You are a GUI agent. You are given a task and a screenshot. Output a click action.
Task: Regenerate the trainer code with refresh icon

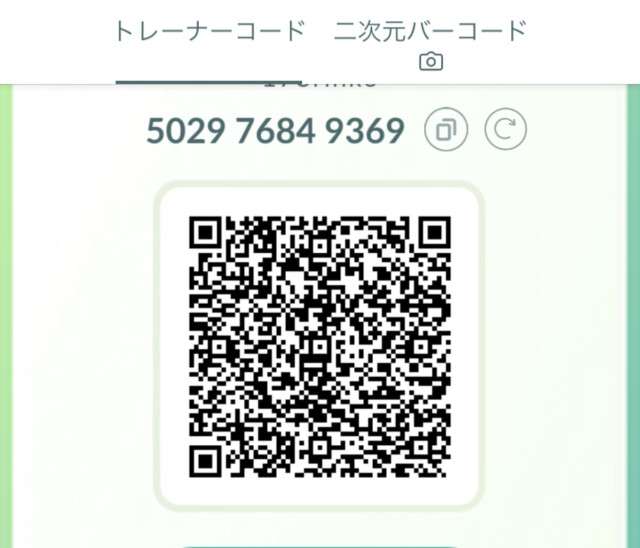[x=505, y=130]
